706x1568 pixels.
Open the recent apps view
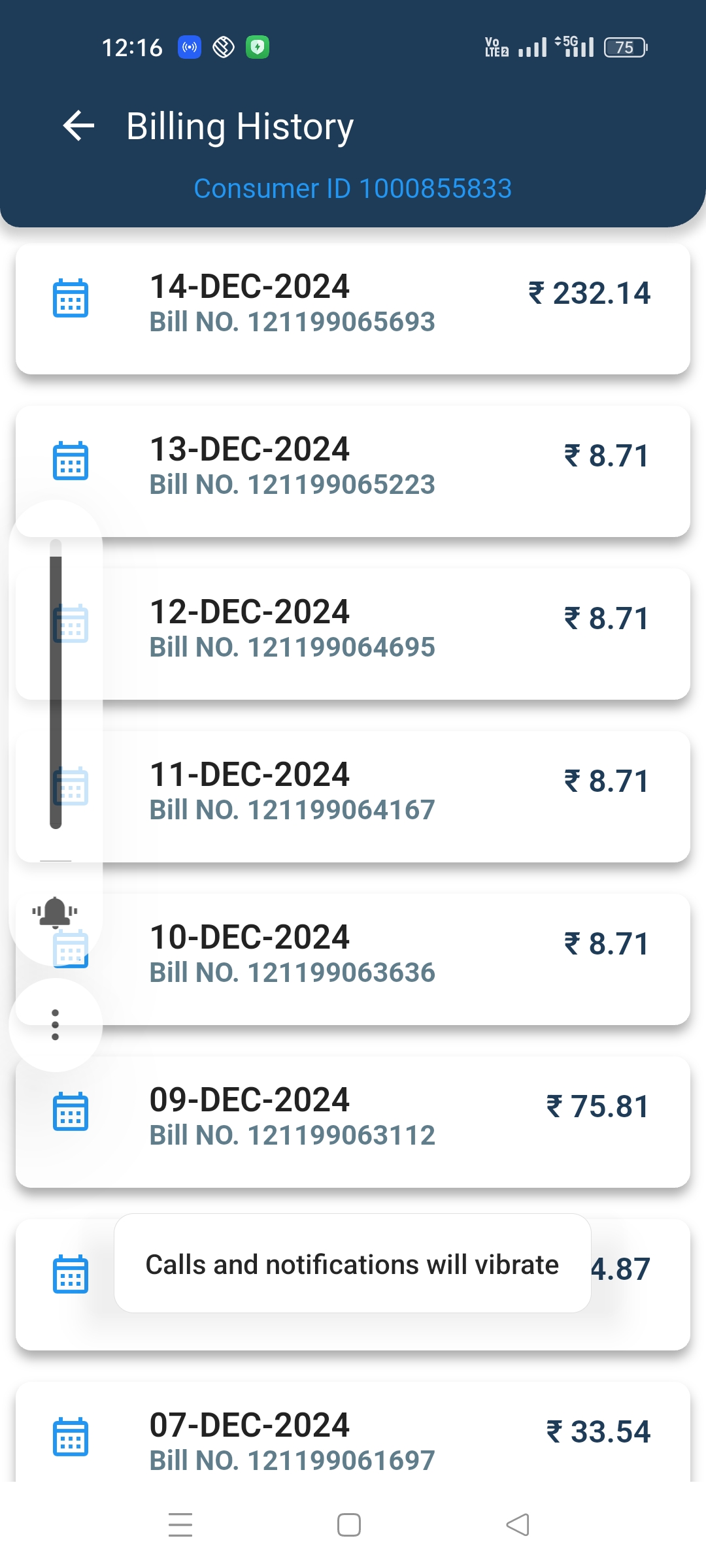180,1525
